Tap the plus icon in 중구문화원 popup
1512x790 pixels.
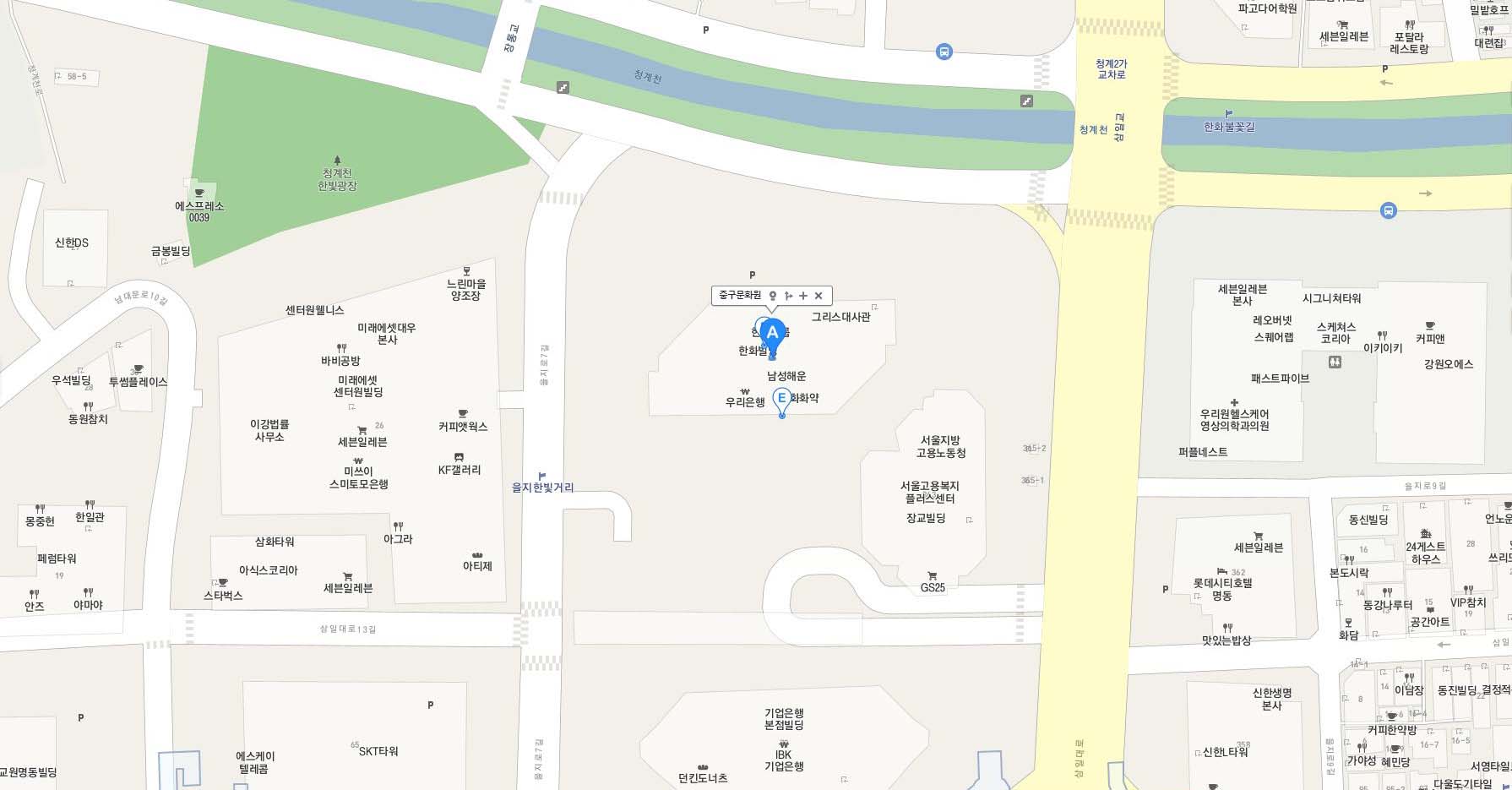[x=803, y=296]
